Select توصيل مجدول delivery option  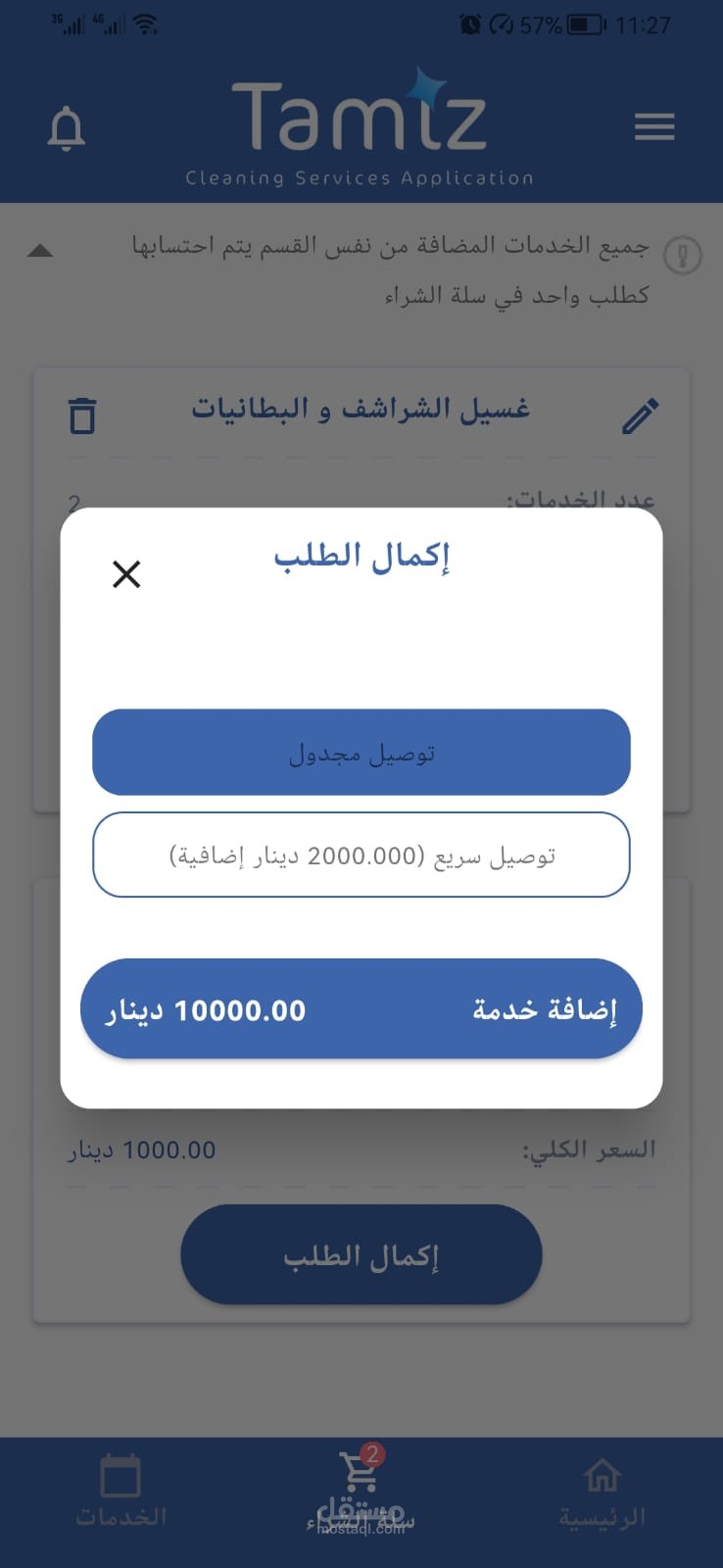coord(361,753)
